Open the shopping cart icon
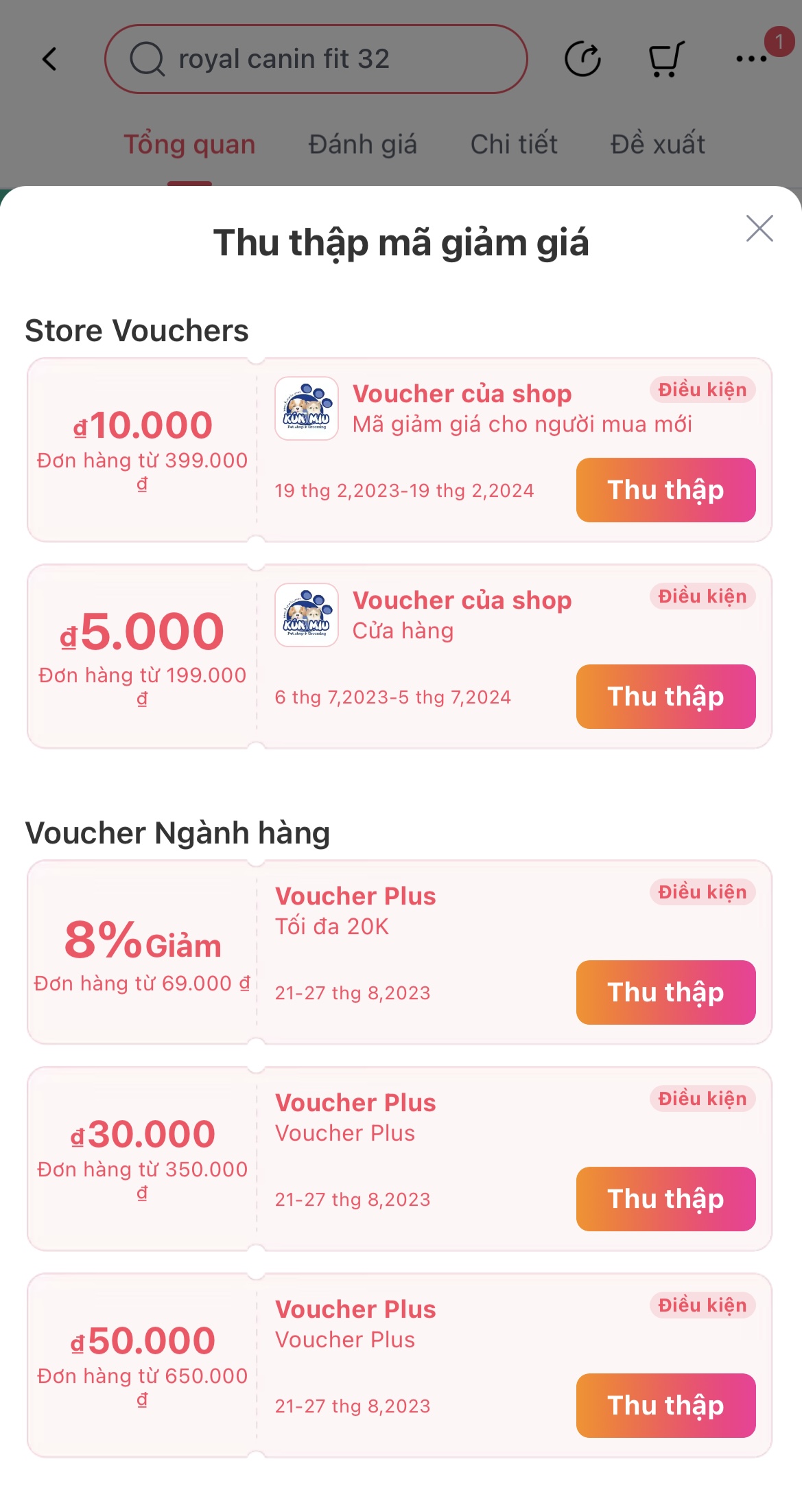This screenshot has width=802, height=1512. click(x=664, y=59)
